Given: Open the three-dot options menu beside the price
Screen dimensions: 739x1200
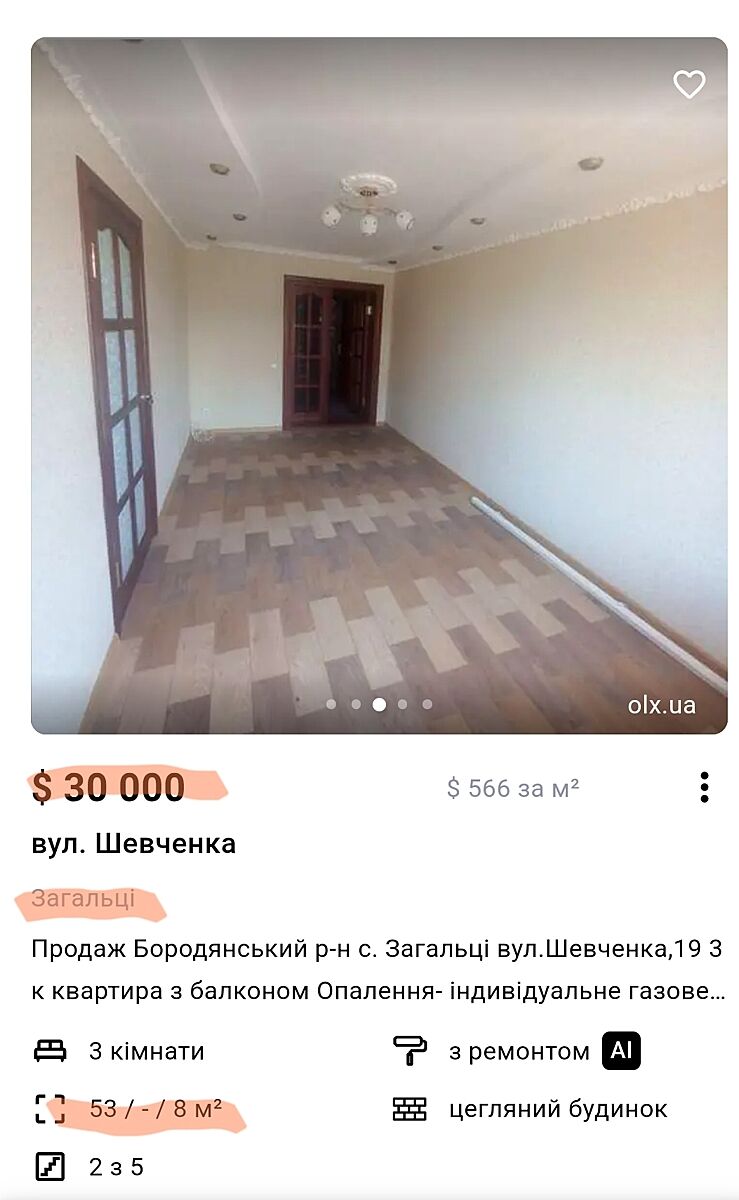Looking at the screenshot, I should coord(704,787).
